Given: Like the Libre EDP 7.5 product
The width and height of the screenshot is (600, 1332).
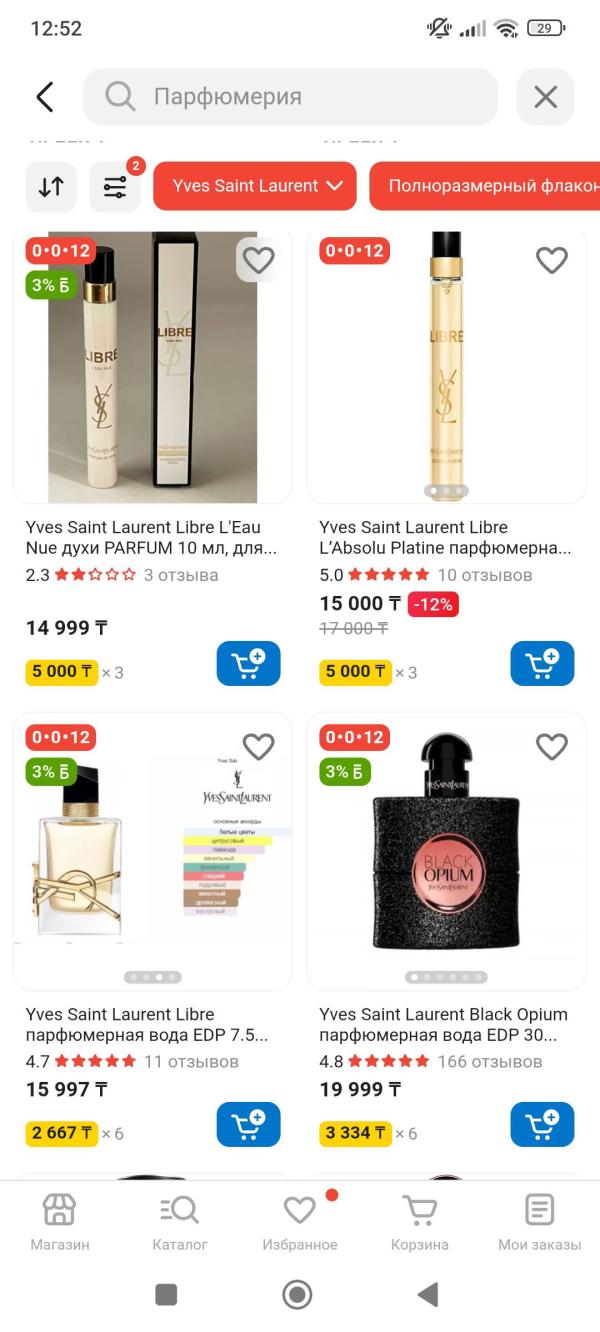Looking at the screenshot, I should 258,746.
